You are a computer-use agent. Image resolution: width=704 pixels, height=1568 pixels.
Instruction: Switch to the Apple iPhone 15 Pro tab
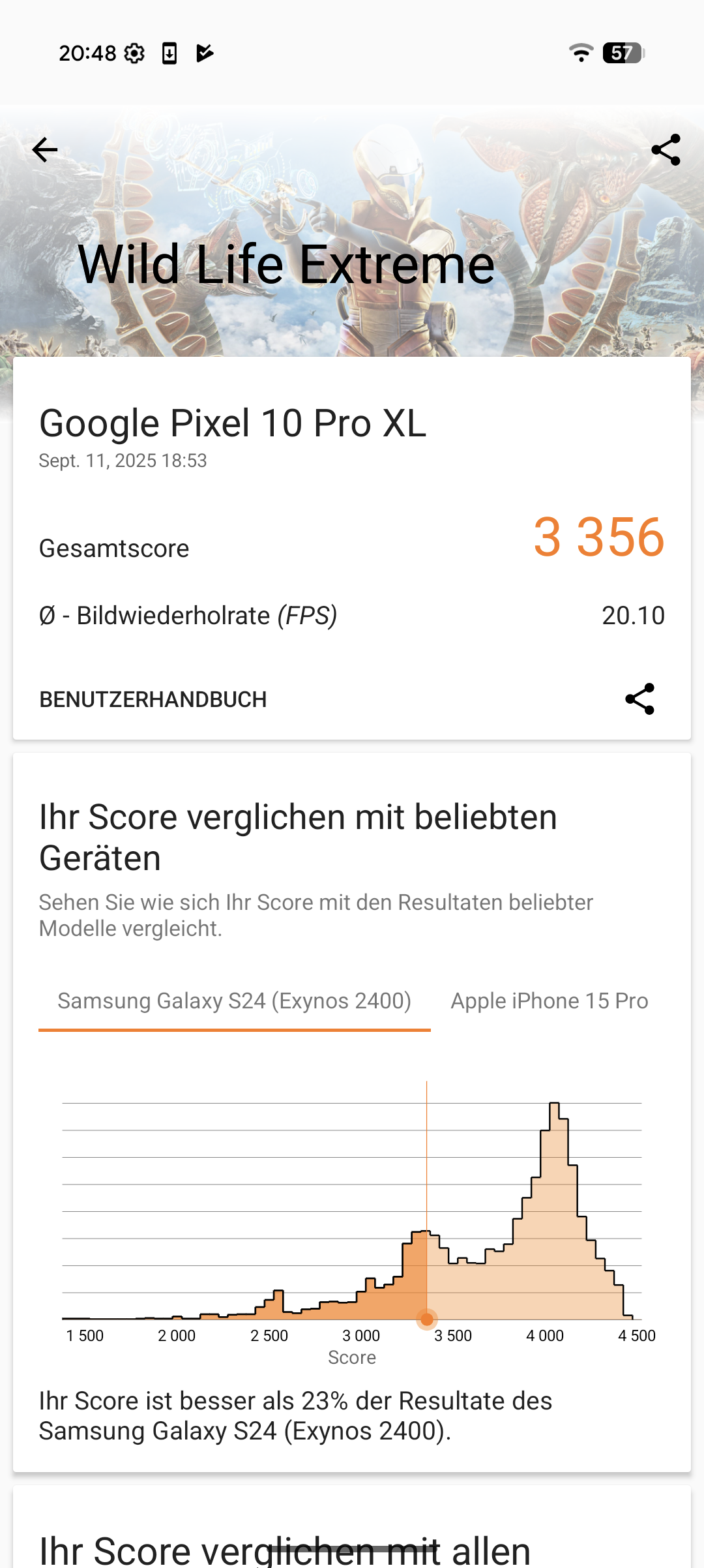tap(549, 1001)
